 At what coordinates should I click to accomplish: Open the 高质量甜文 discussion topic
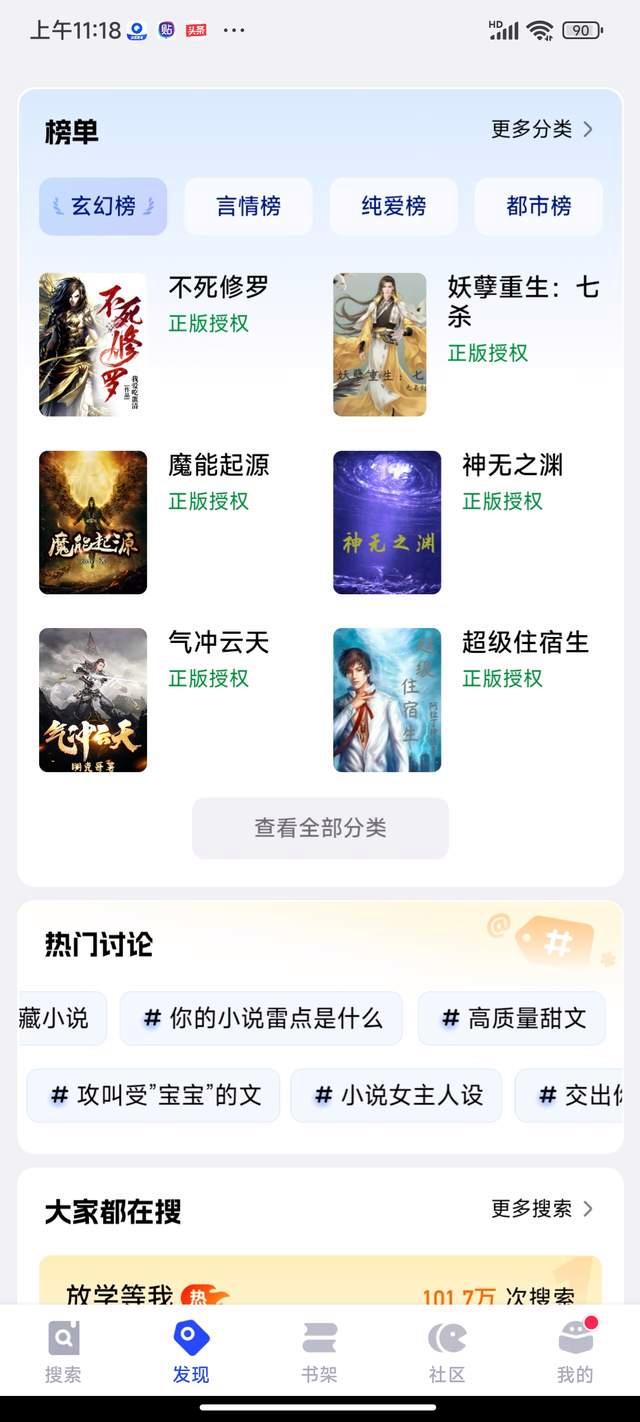point(512,1018)
